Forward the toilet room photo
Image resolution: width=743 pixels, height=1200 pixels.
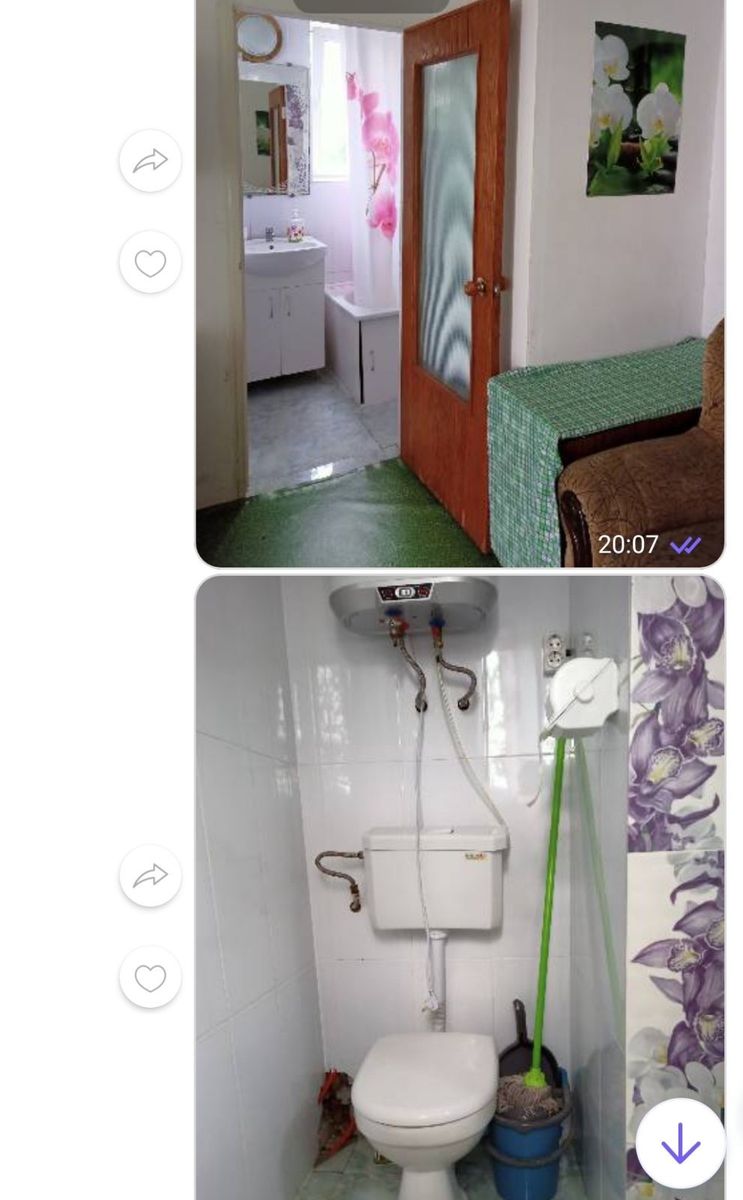click(150, 876)
